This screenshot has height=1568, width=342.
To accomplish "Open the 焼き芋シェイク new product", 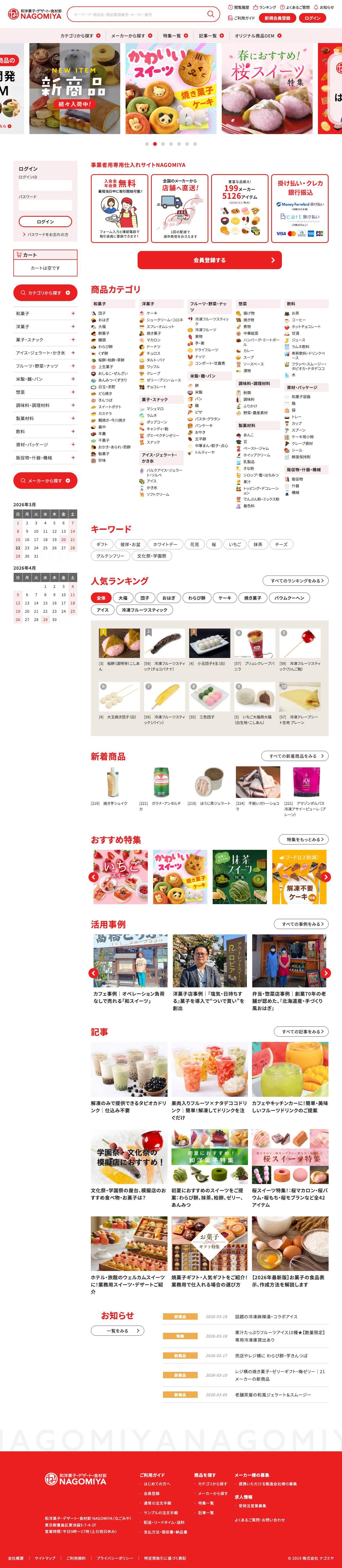I will [x=113, y=785].
